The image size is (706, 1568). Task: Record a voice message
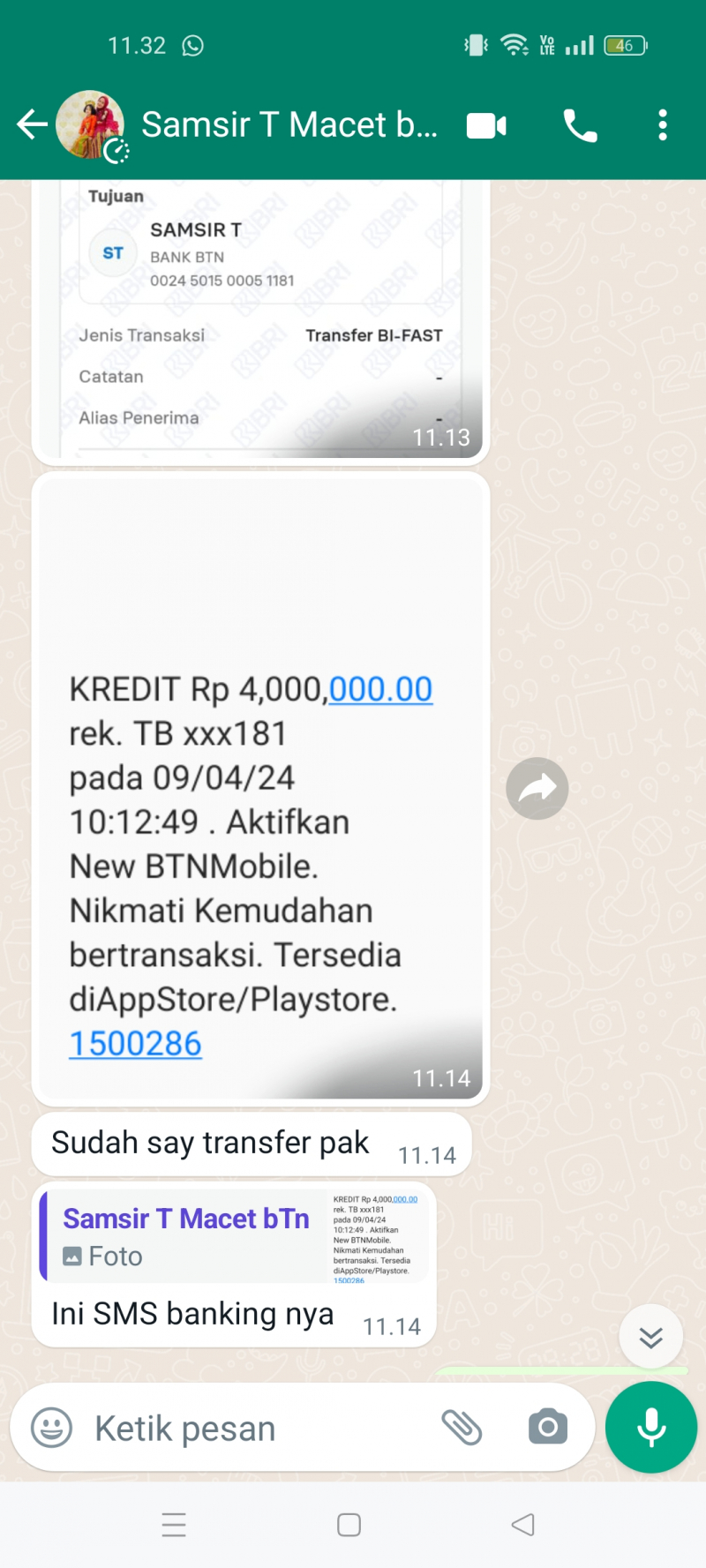tap(651, 1427)
